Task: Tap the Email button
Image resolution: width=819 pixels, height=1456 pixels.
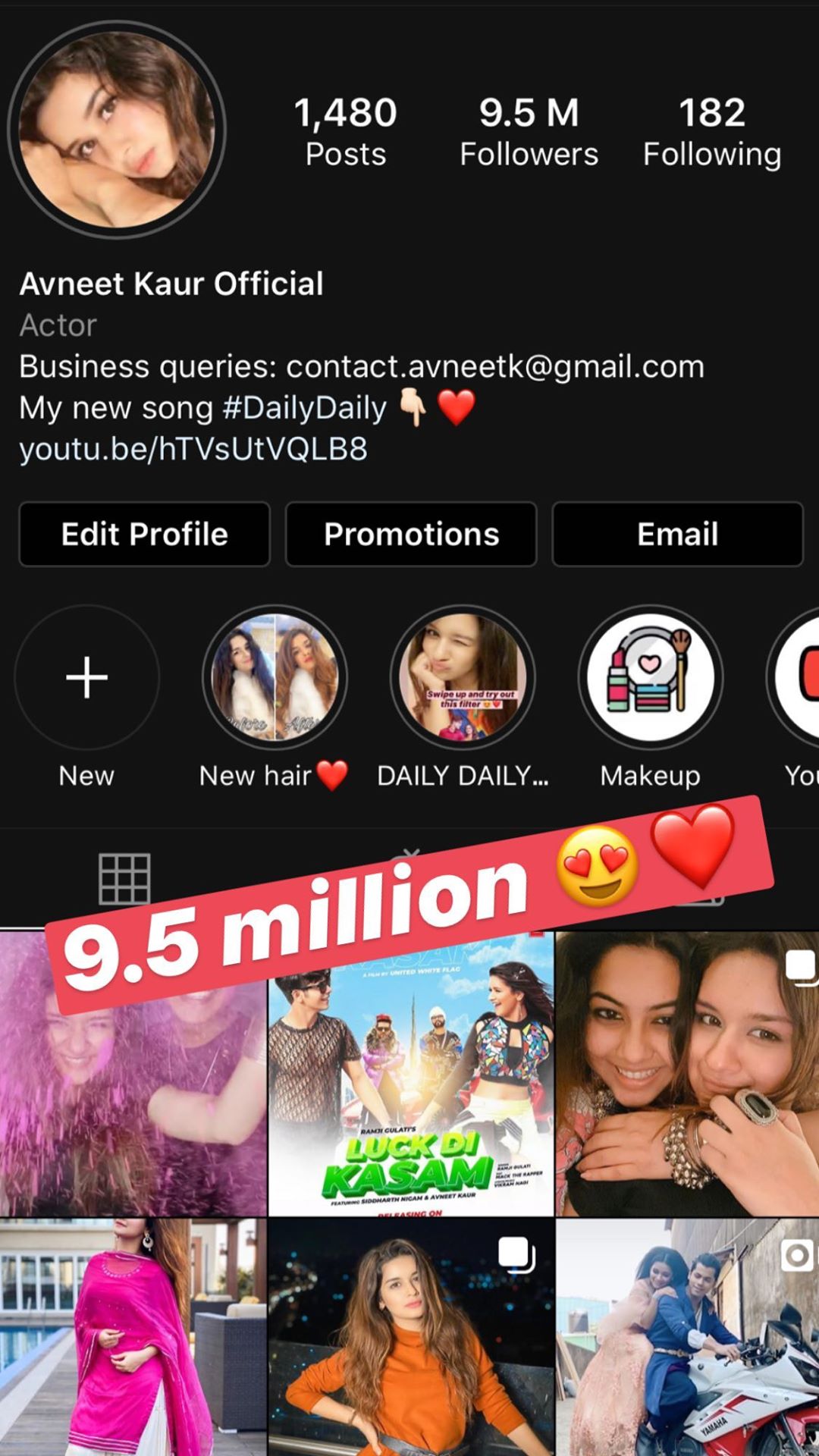Action: tap(677, 534)
